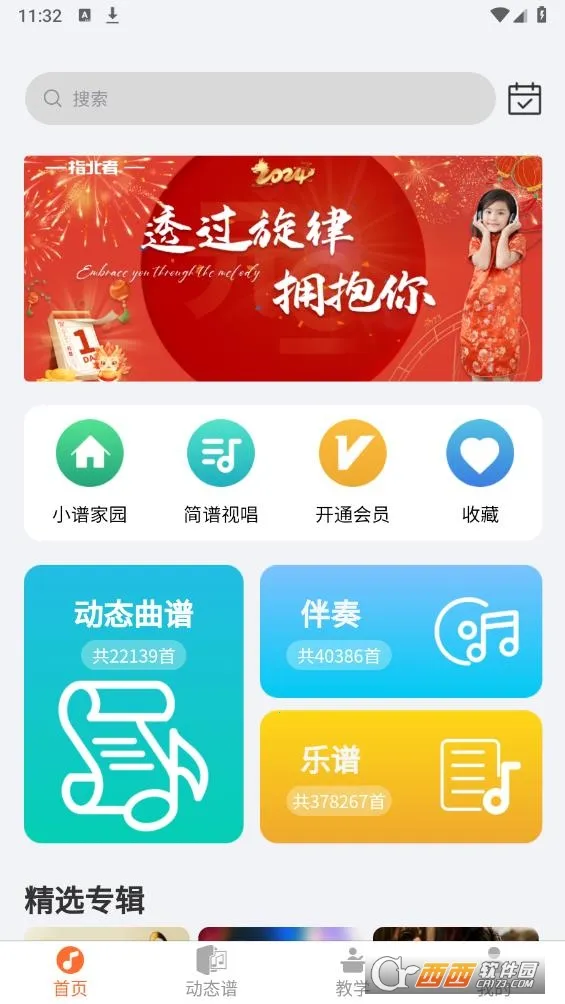
Task: Open the 透过旋律拥抱你 banner
Action: point(283,268)
